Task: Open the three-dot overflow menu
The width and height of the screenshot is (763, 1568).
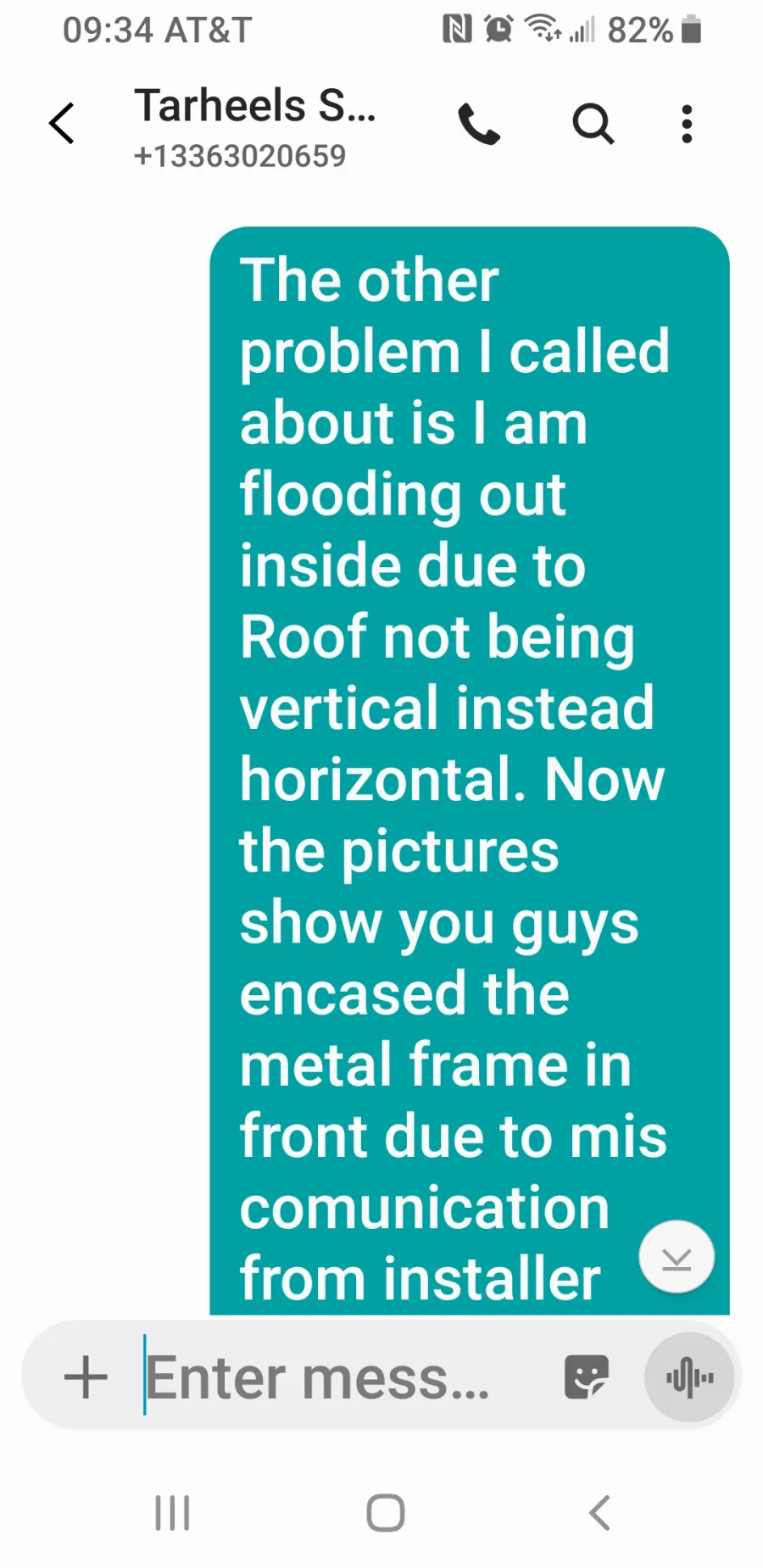Action: (687, 125)
